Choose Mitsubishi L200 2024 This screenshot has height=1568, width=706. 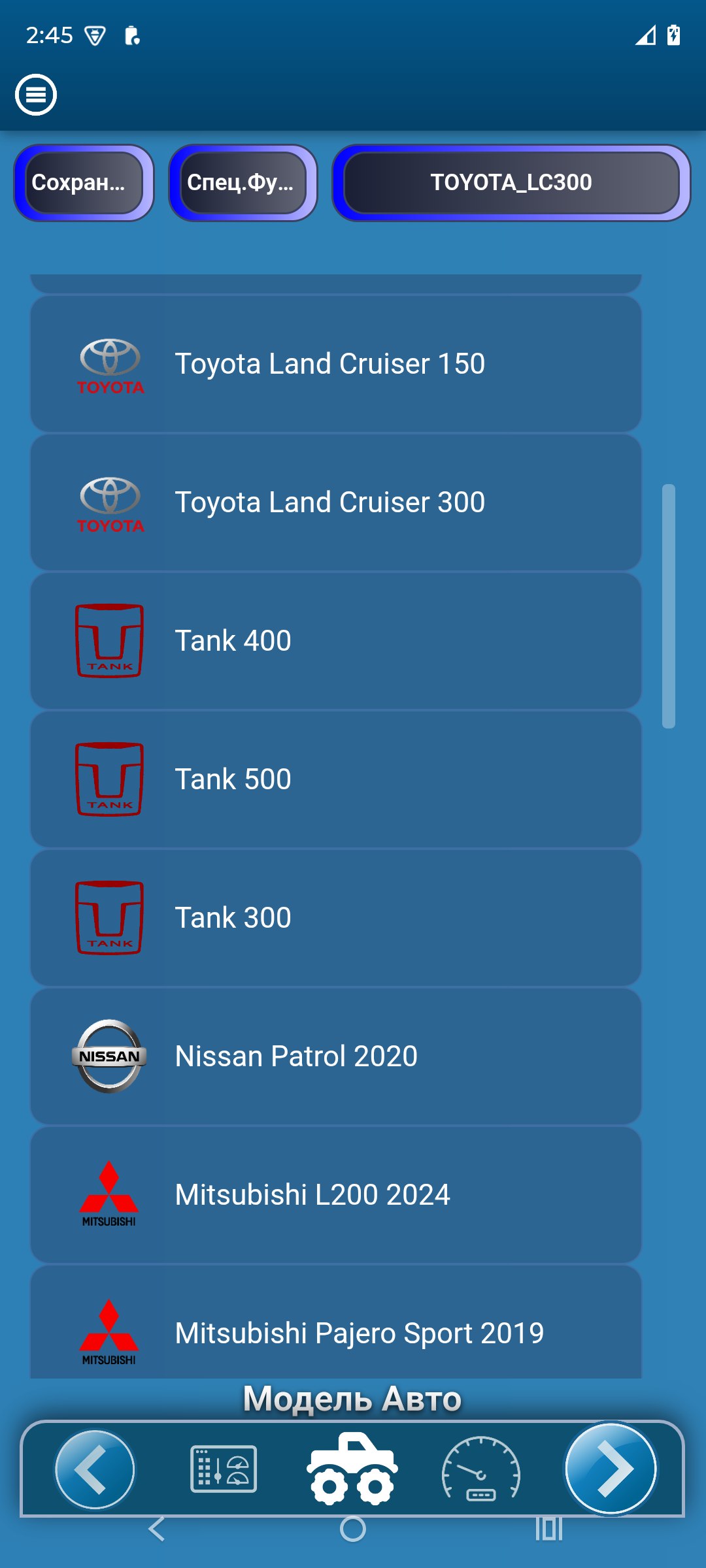tap(335, 1195)
